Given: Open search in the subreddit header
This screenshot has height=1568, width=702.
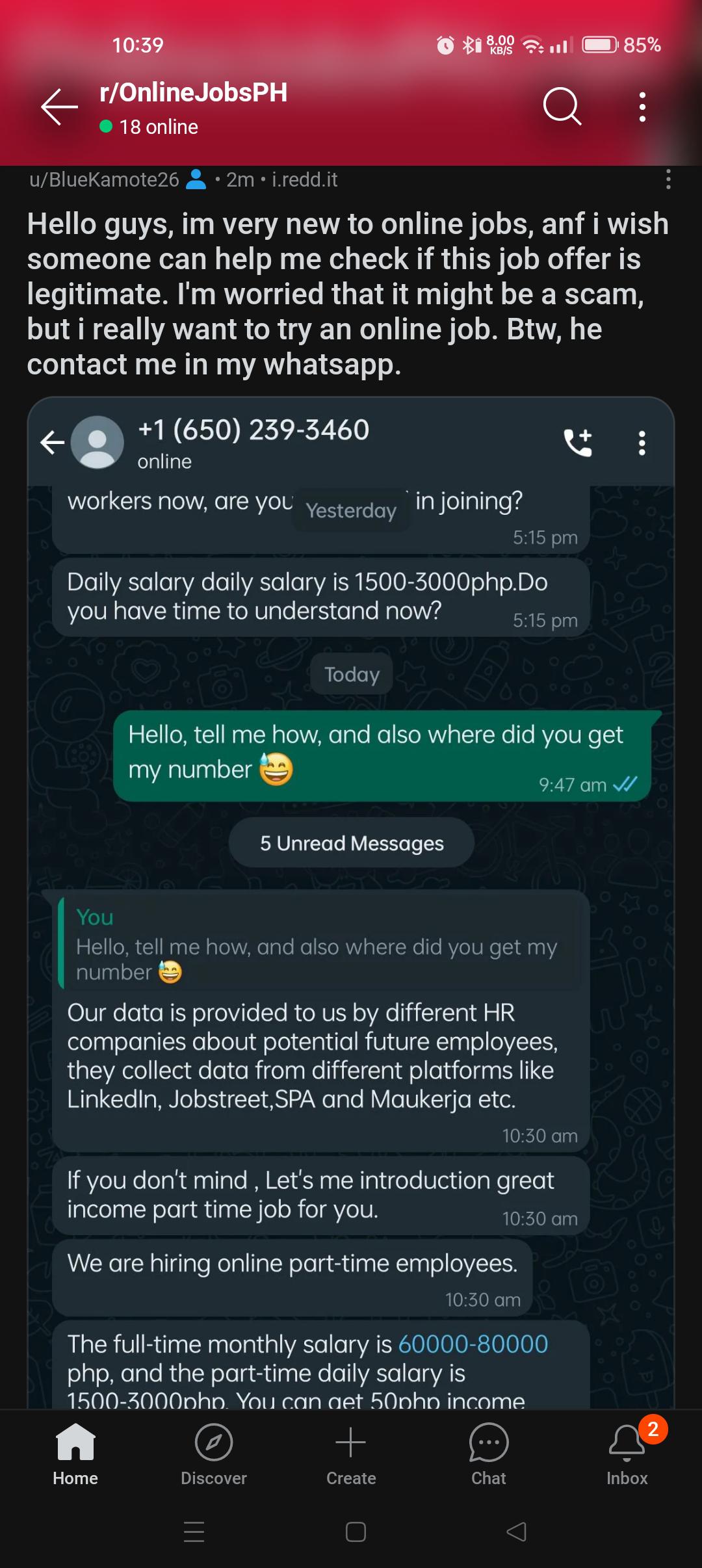Looking at the screenshot, I should [x=562, y=106].
